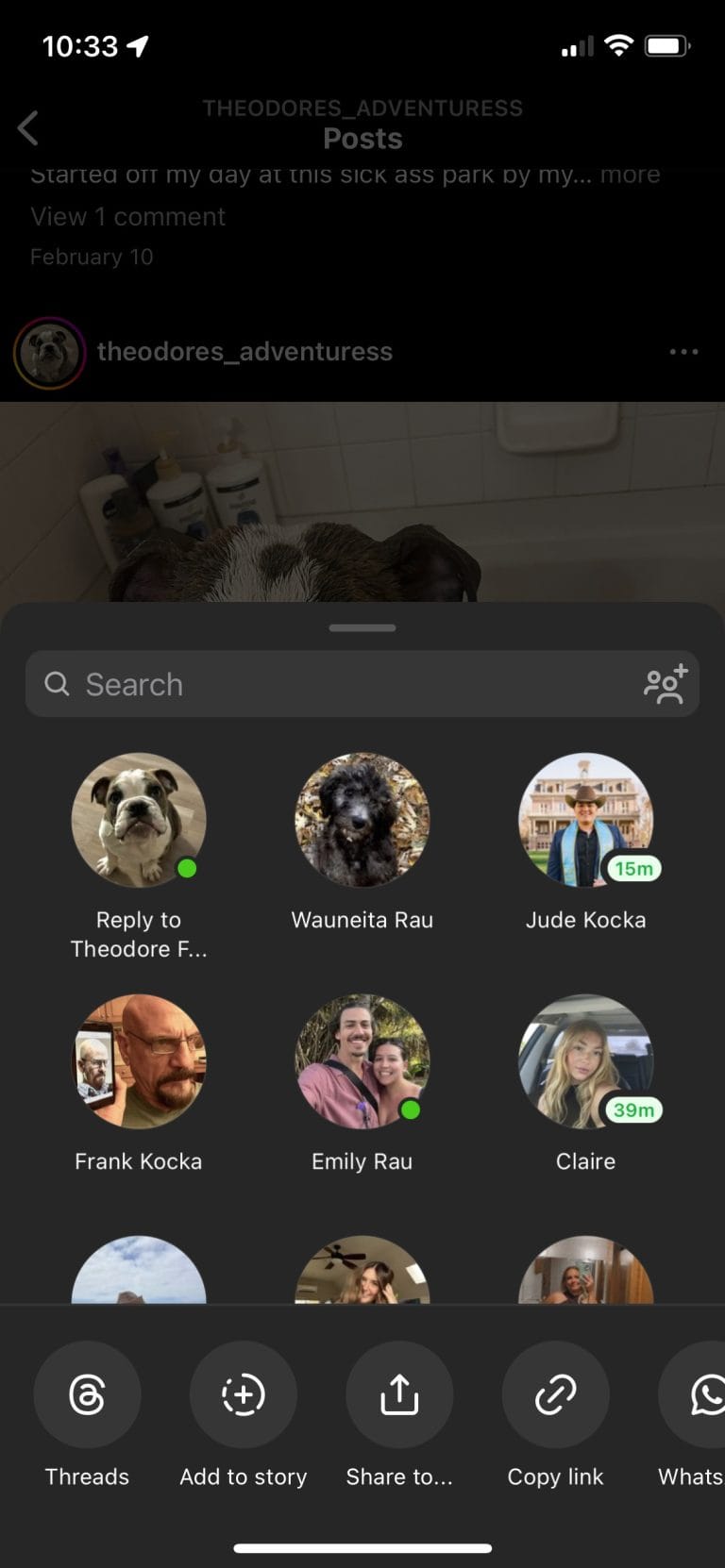Select Claire as share recipient

(x=585, y=1061)
